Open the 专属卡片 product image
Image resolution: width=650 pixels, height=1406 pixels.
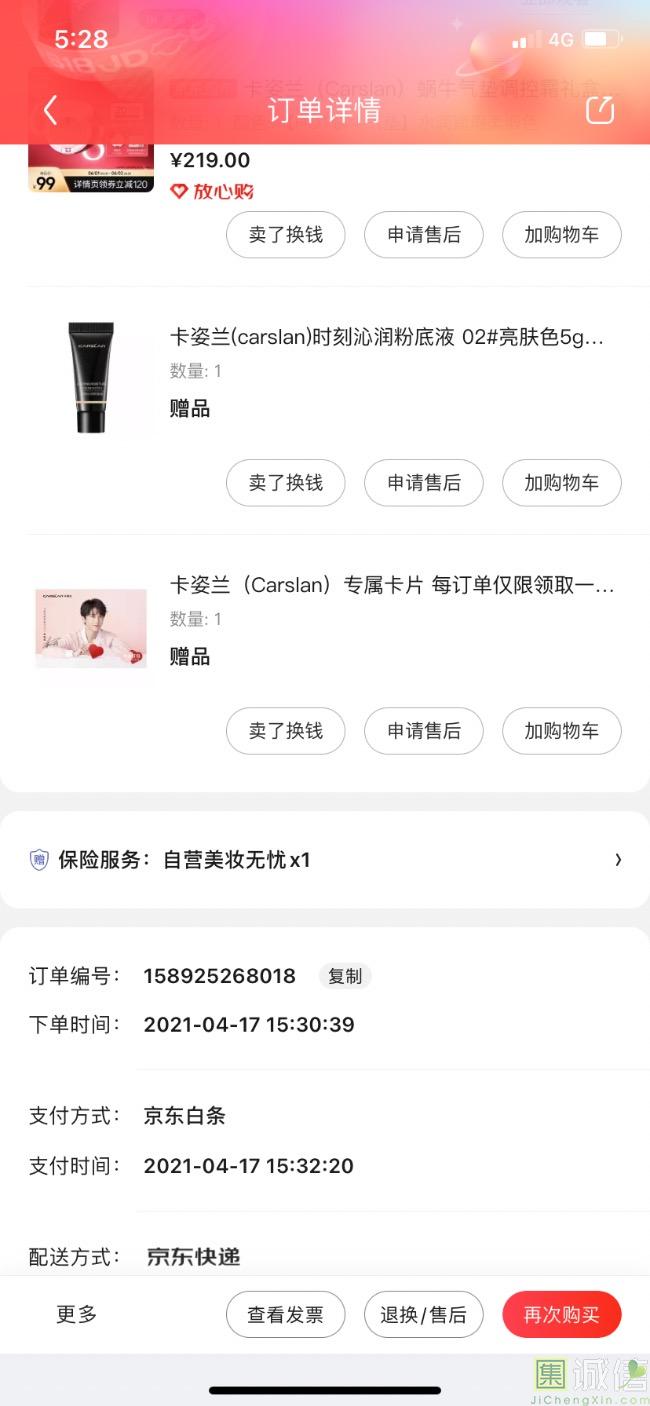(x=91, y=627)
